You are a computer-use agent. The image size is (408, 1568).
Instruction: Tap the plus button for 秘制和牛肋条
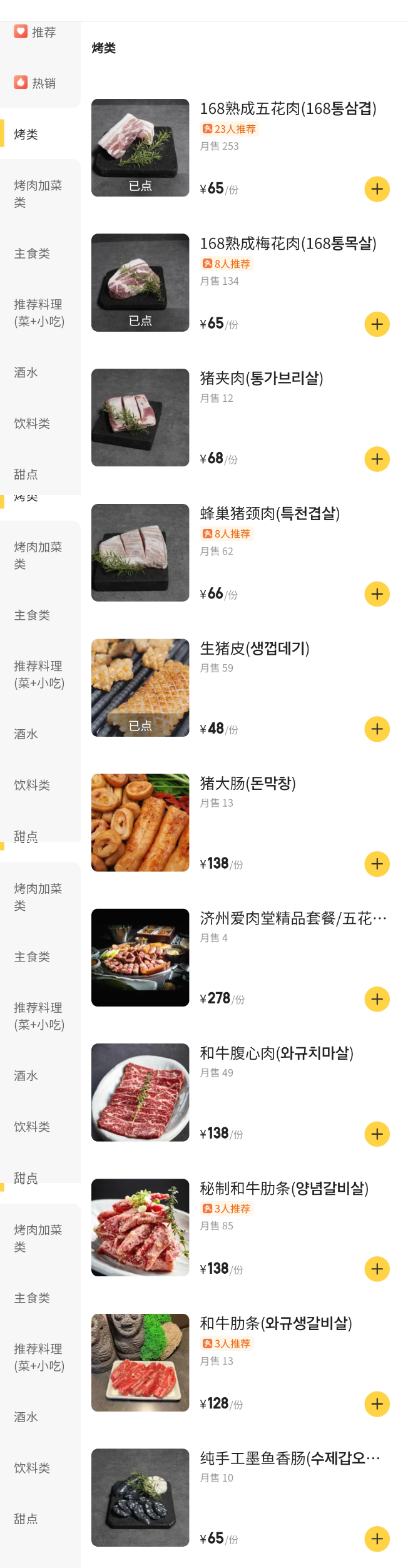coord(377,1269)
